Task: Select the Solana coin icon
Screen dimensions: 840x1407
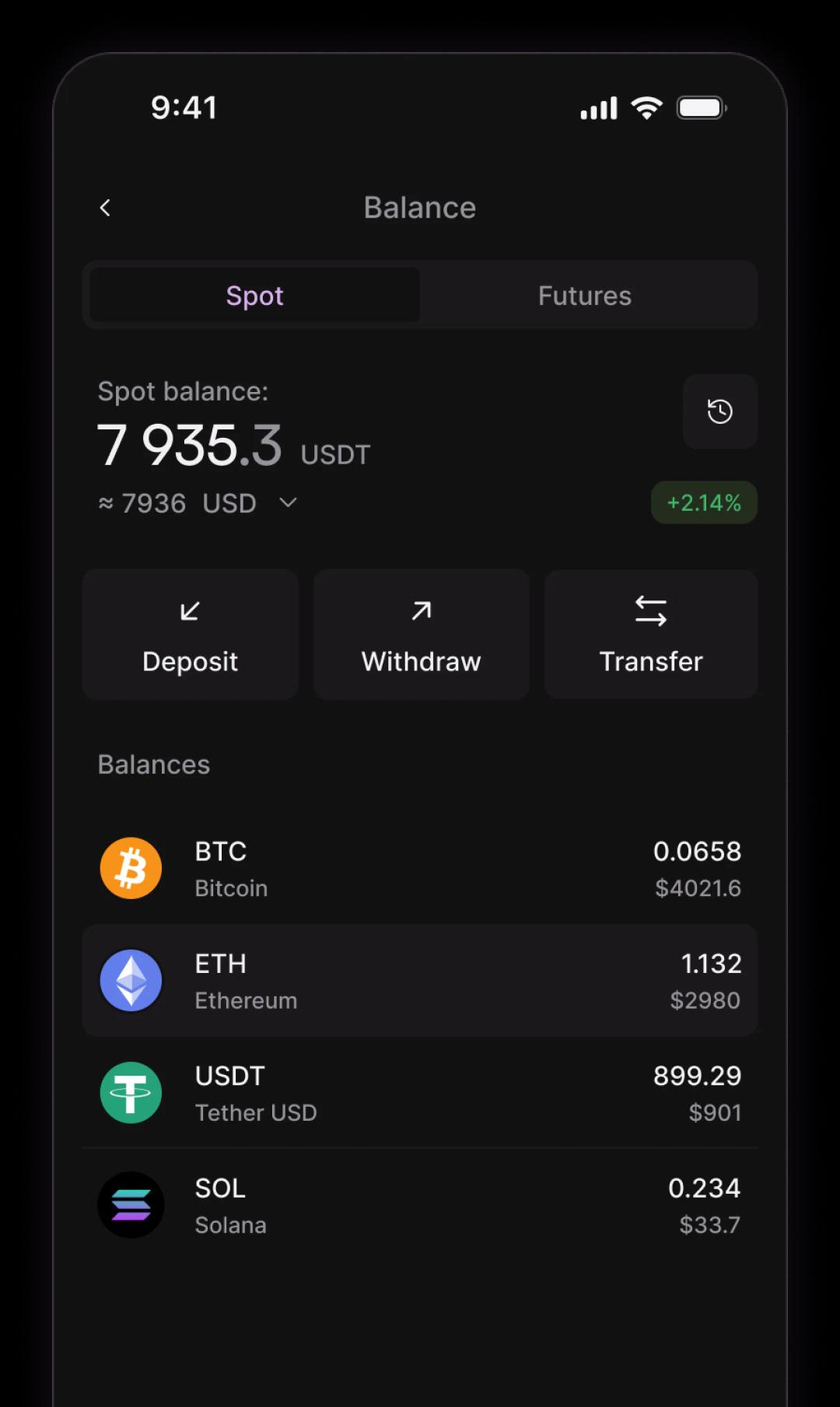Action: click(131, 1205)
